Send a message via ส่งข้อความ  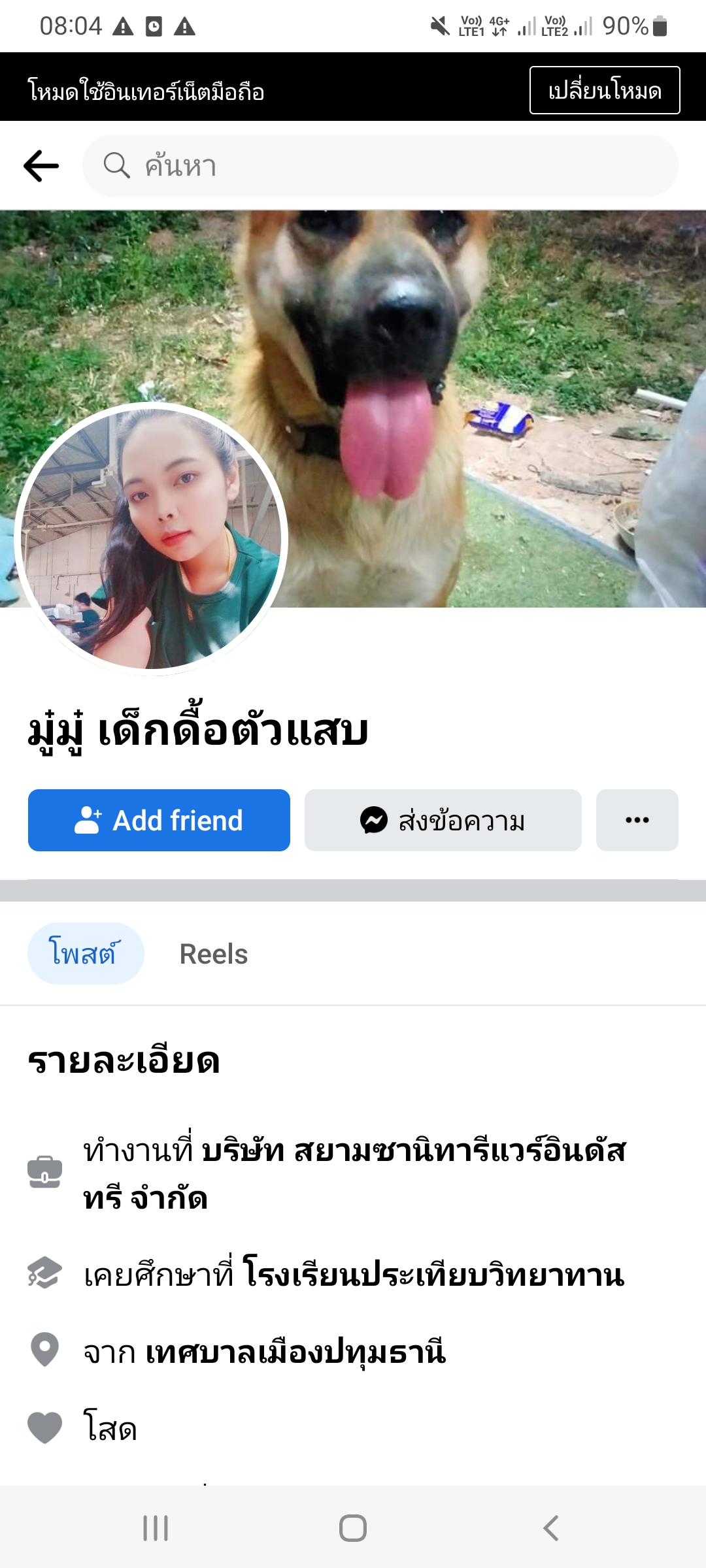443,820
